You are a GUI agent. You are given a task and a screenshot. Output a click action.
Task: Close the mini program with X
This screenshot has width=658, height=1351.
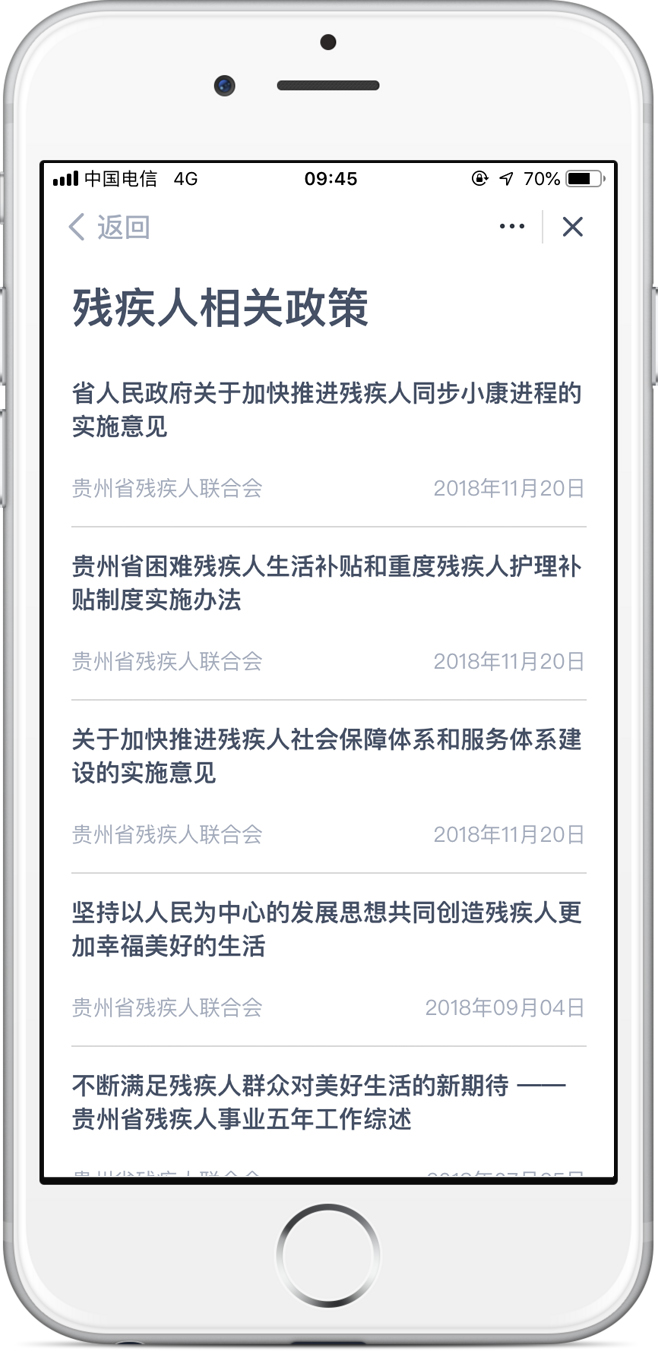(x=572, y=227)
